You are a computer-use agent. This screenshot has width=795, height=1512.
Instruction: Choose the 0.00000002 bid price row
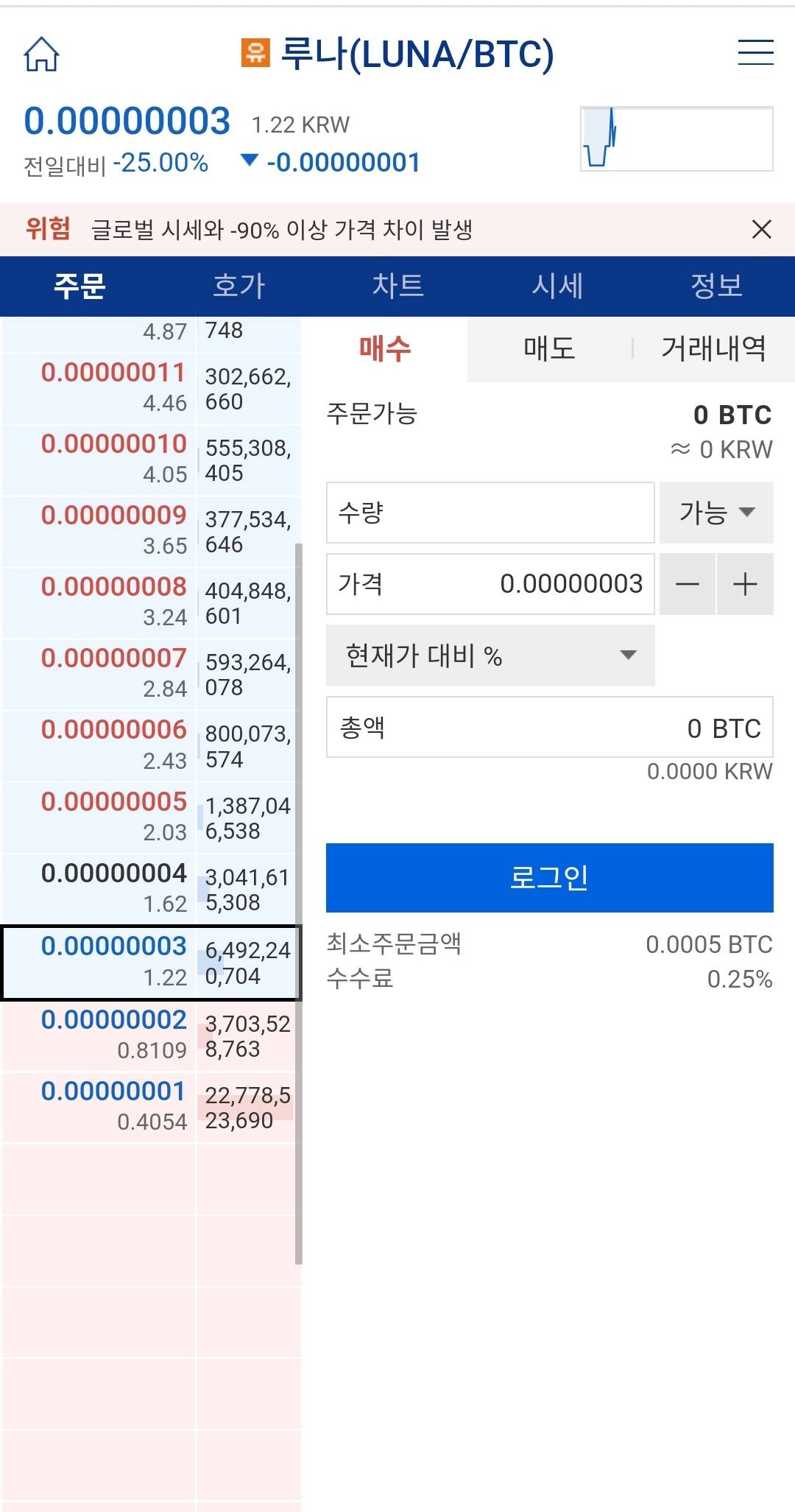click(x=114, y=1034)
